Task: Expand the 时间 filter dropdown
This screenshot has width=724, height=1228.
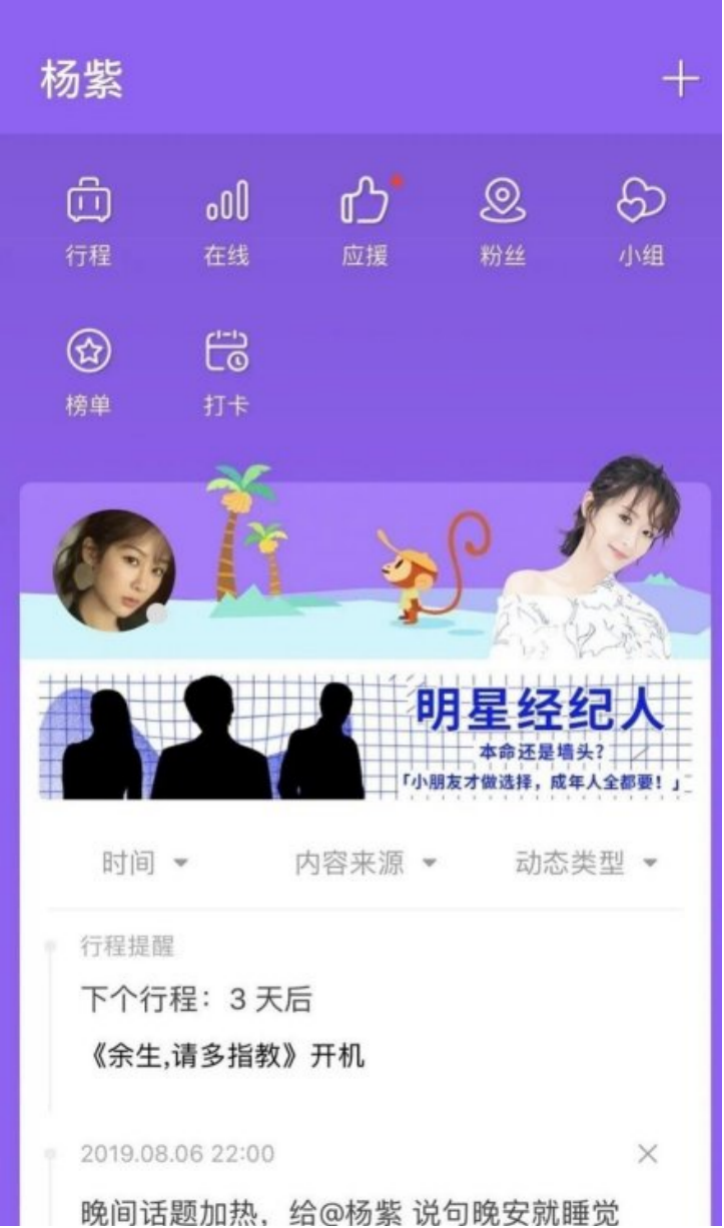Action: (x=145, y=862)
